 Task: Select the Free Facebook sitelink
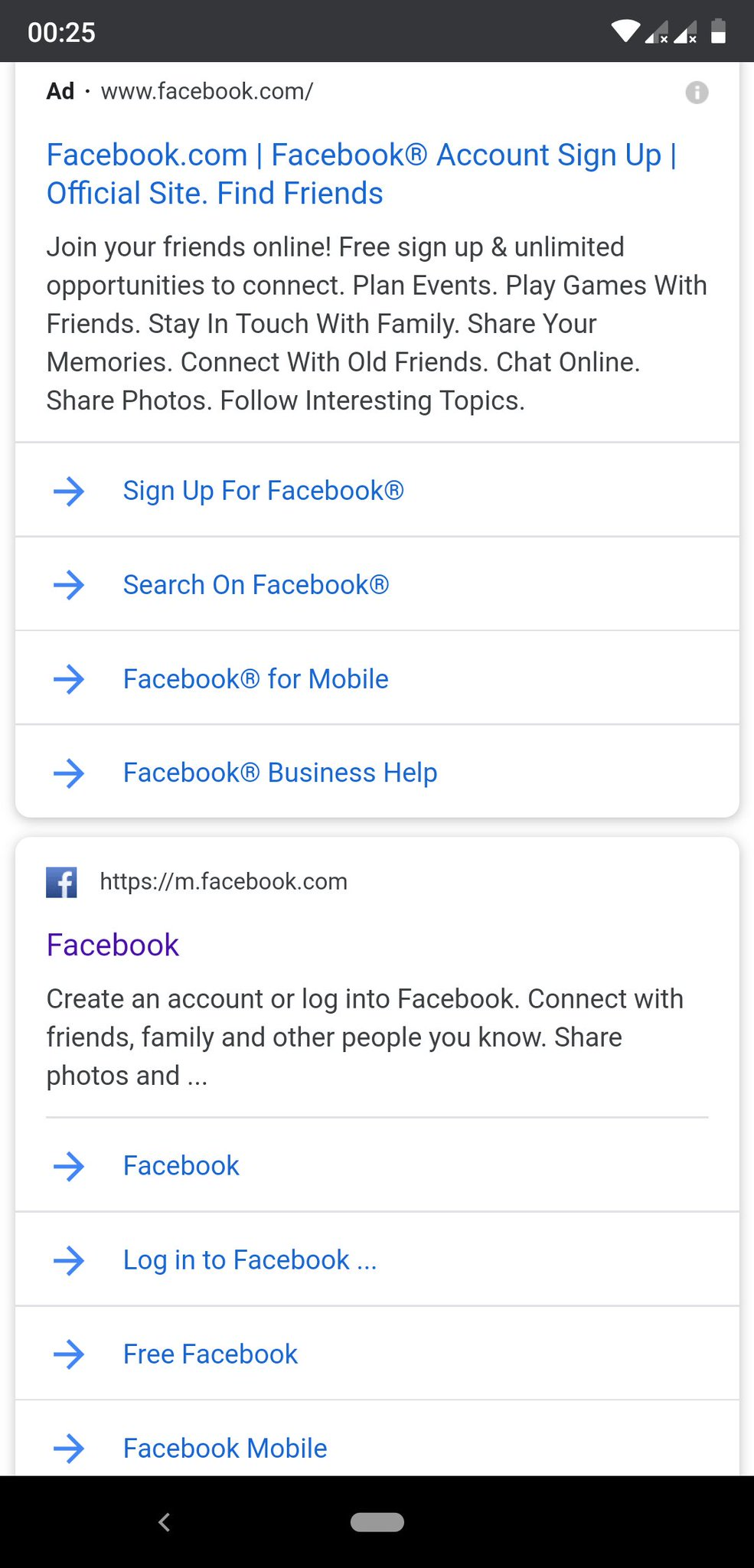click(377, 1354)
